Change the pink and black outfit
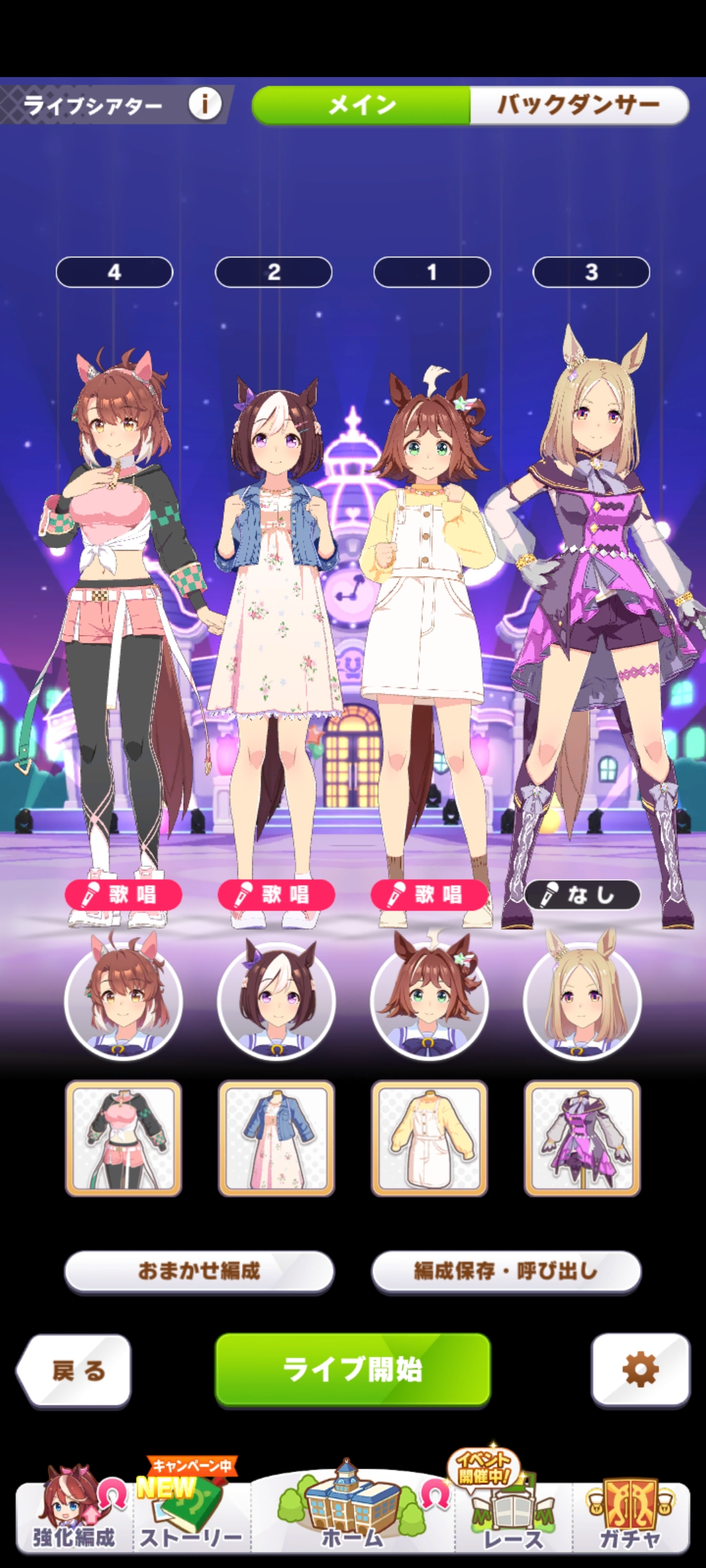 pos(123,1138)
